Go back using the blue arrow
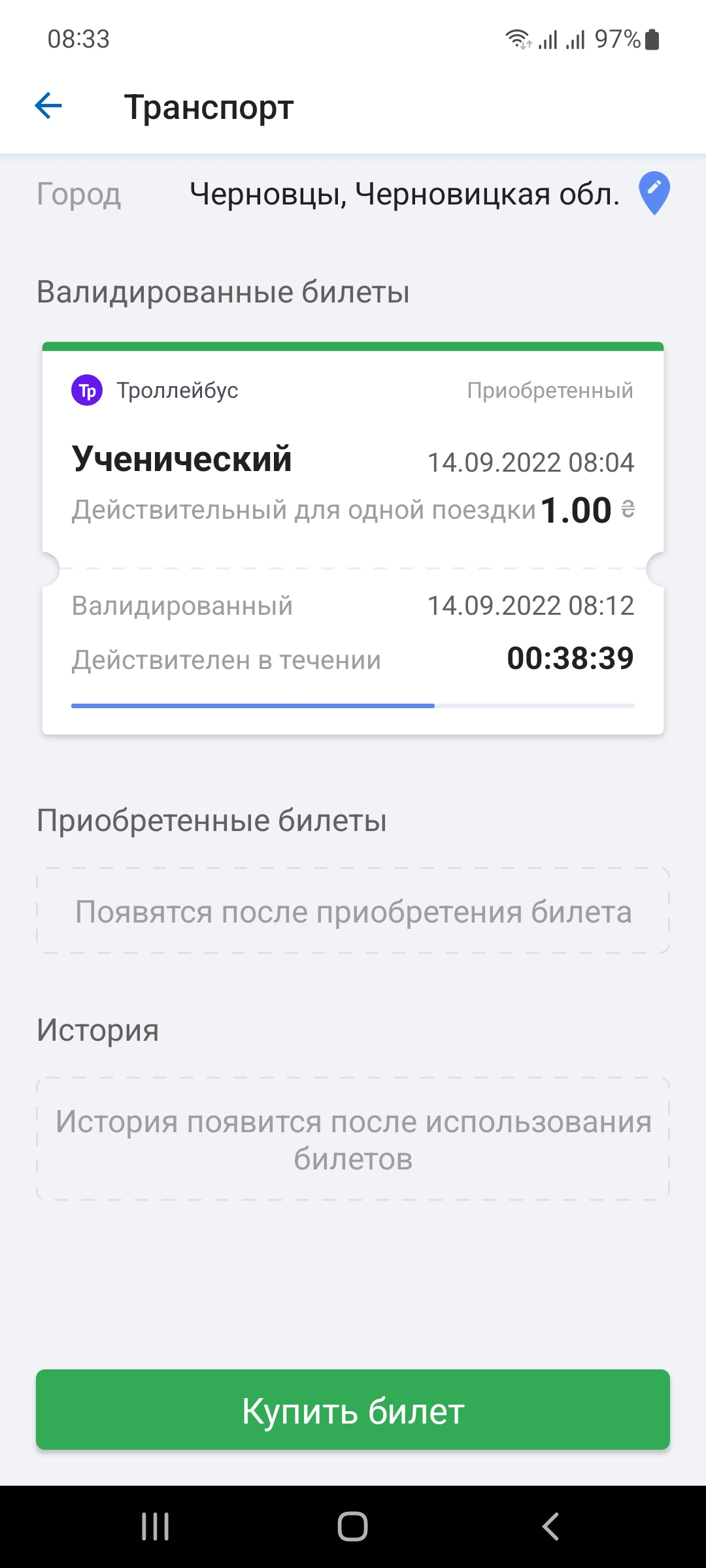This screenshot has height=1568, width=706. [48, 106]
